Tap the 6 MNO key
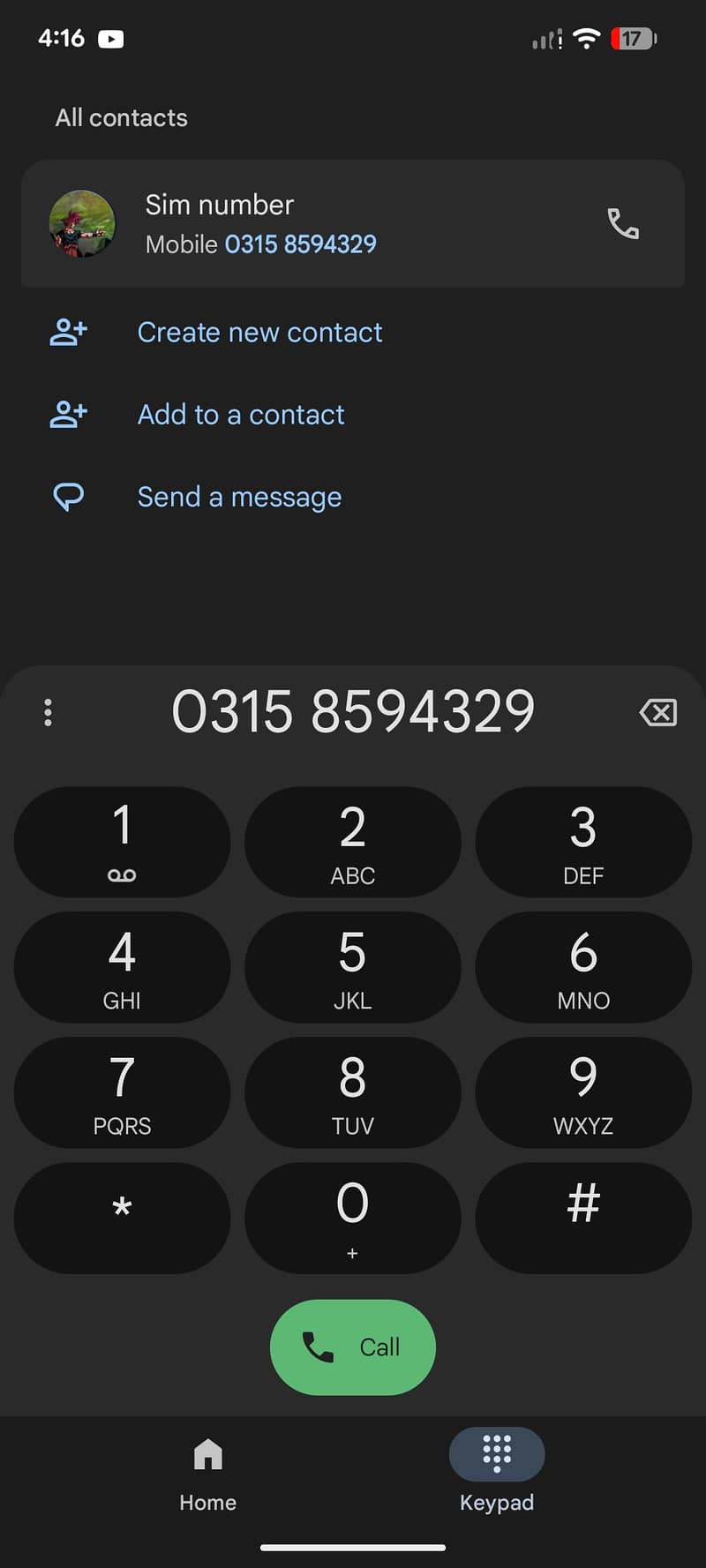 click(x=583, y=967)
